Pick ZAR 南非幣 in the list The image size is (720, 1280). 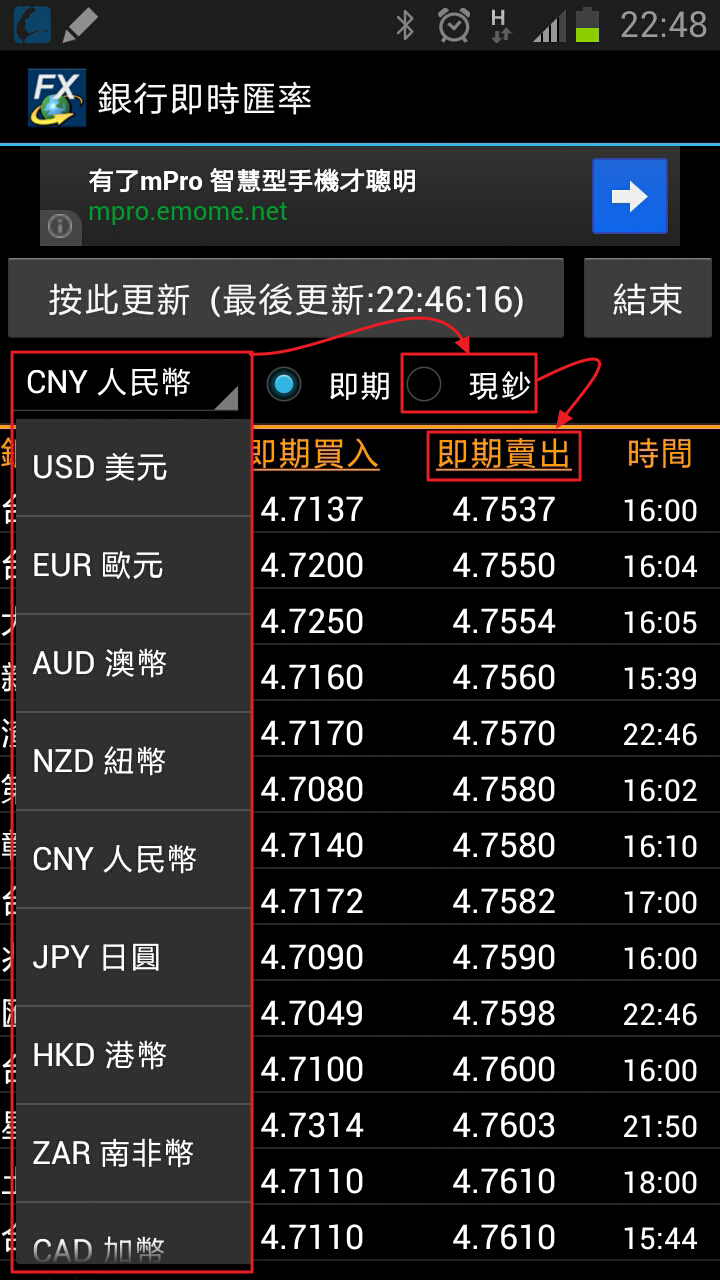pos(132,1153)
